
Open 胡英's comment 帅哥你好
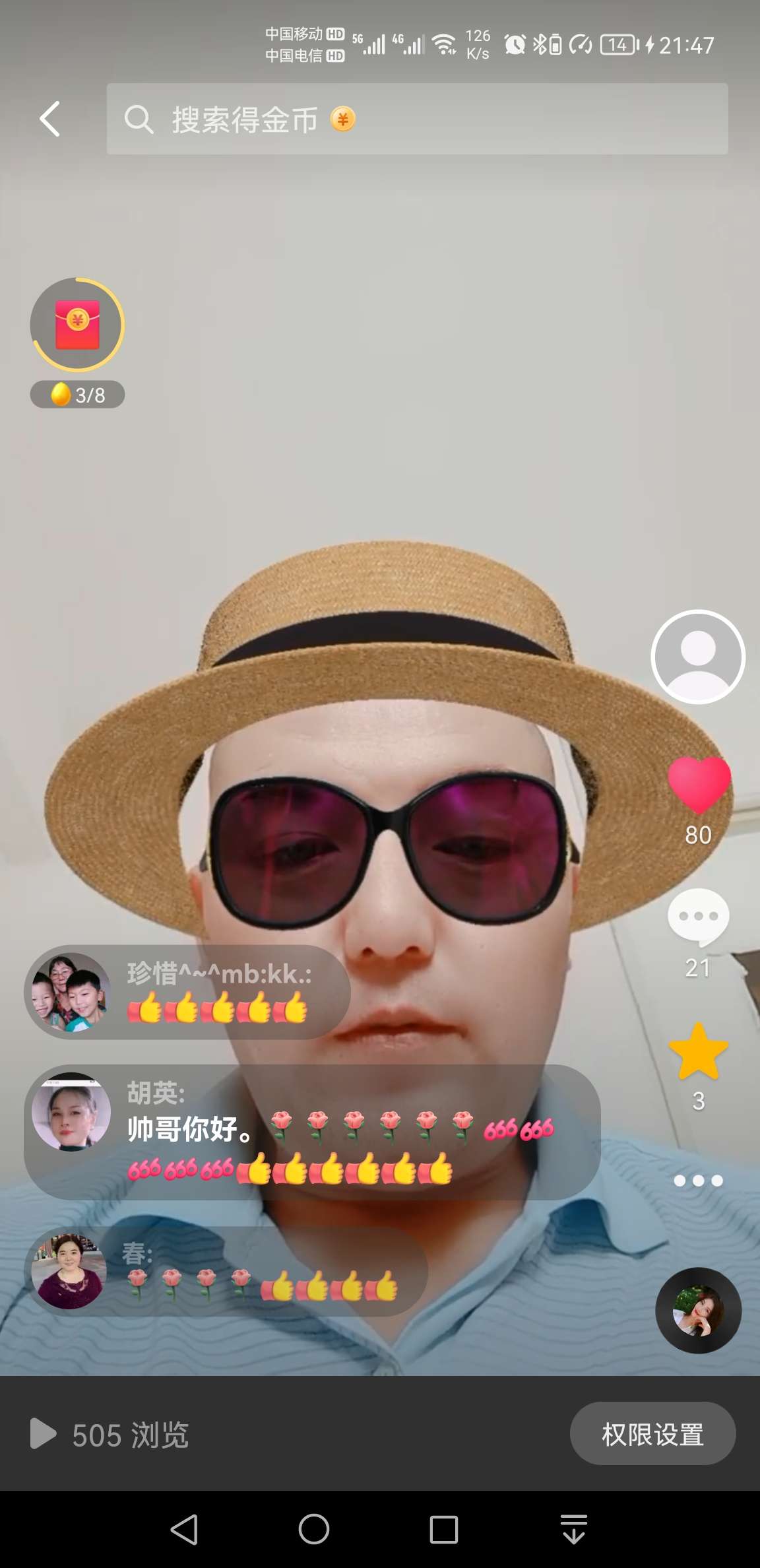click(311, 1131)
